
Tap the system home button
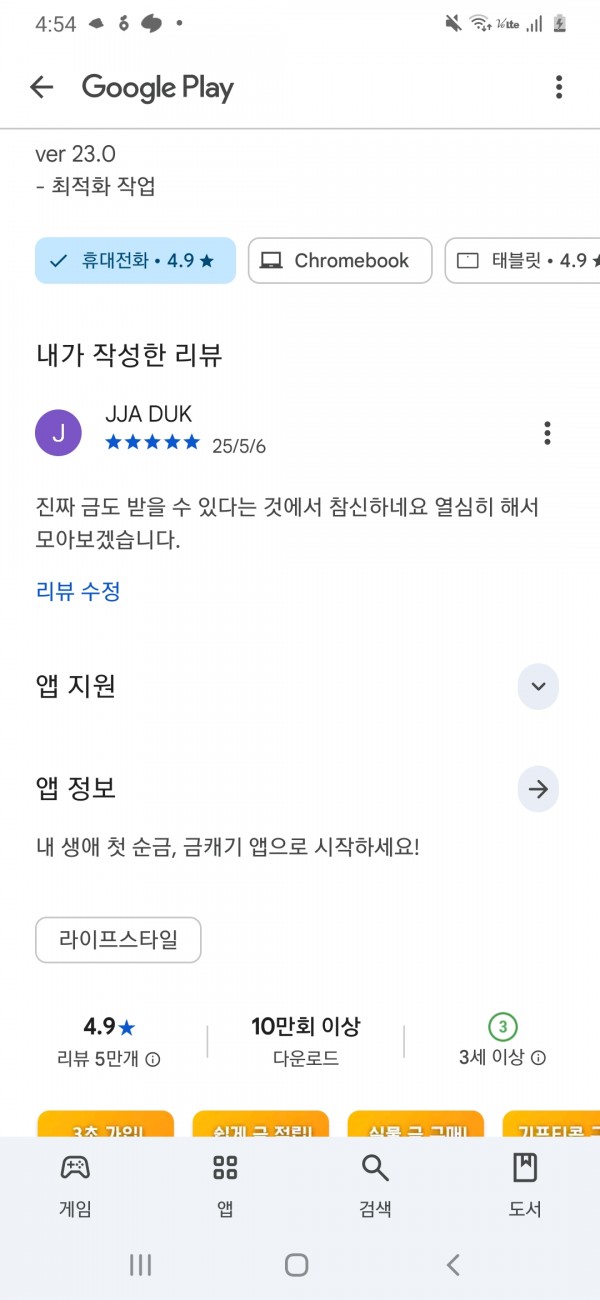pyautogui.click(x=297, y=1265)
